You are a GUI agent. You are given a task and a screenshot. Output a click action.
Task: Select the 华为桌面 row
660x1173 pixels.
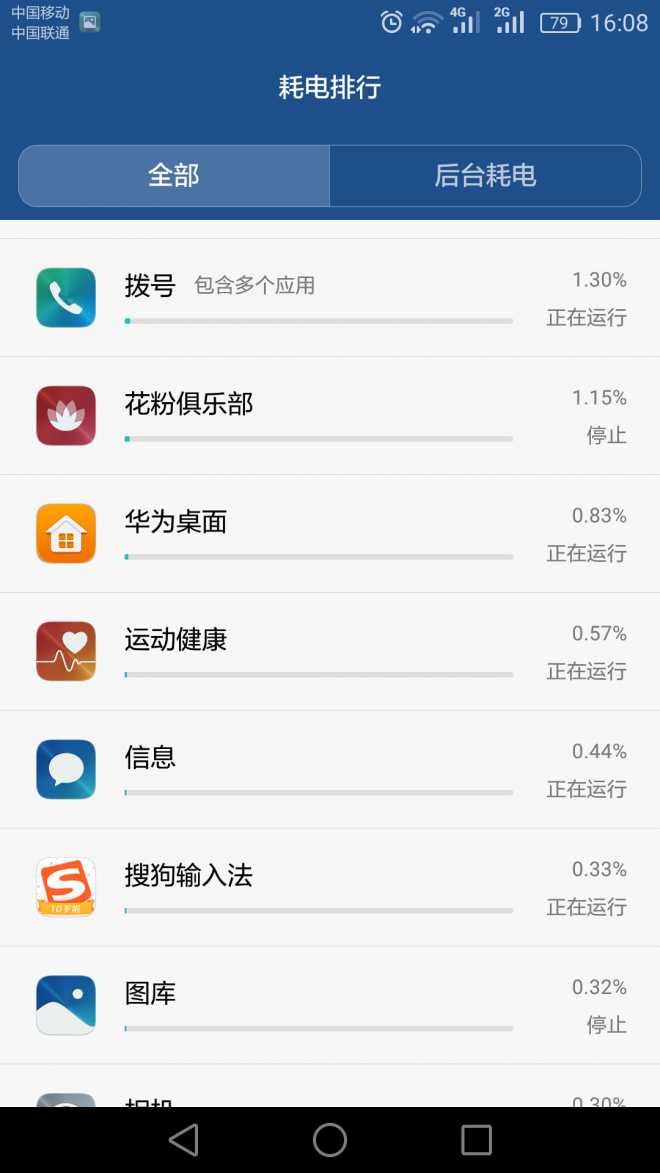[x=330, y=533]
